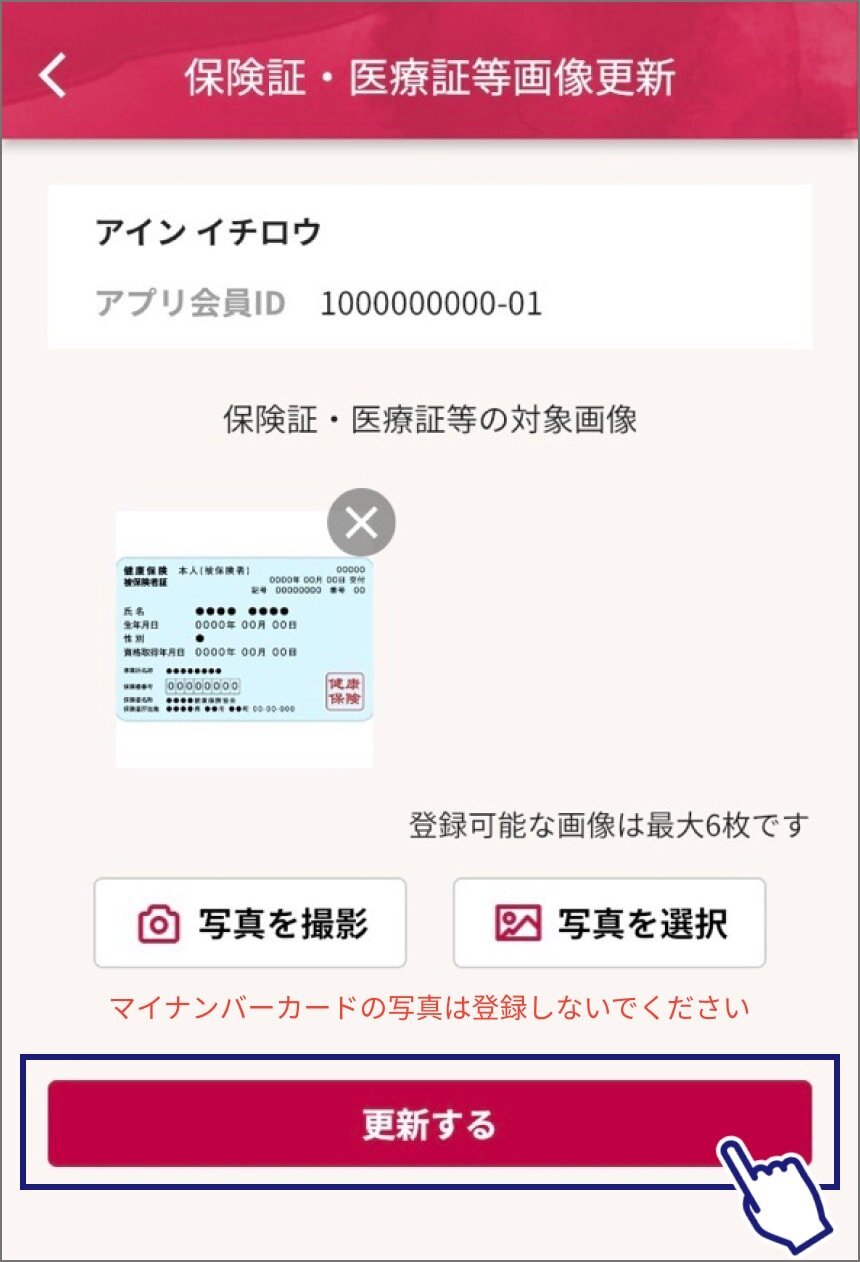
Task: Tap 写真を撮影 to take a photo
Action: coord(250,923)
